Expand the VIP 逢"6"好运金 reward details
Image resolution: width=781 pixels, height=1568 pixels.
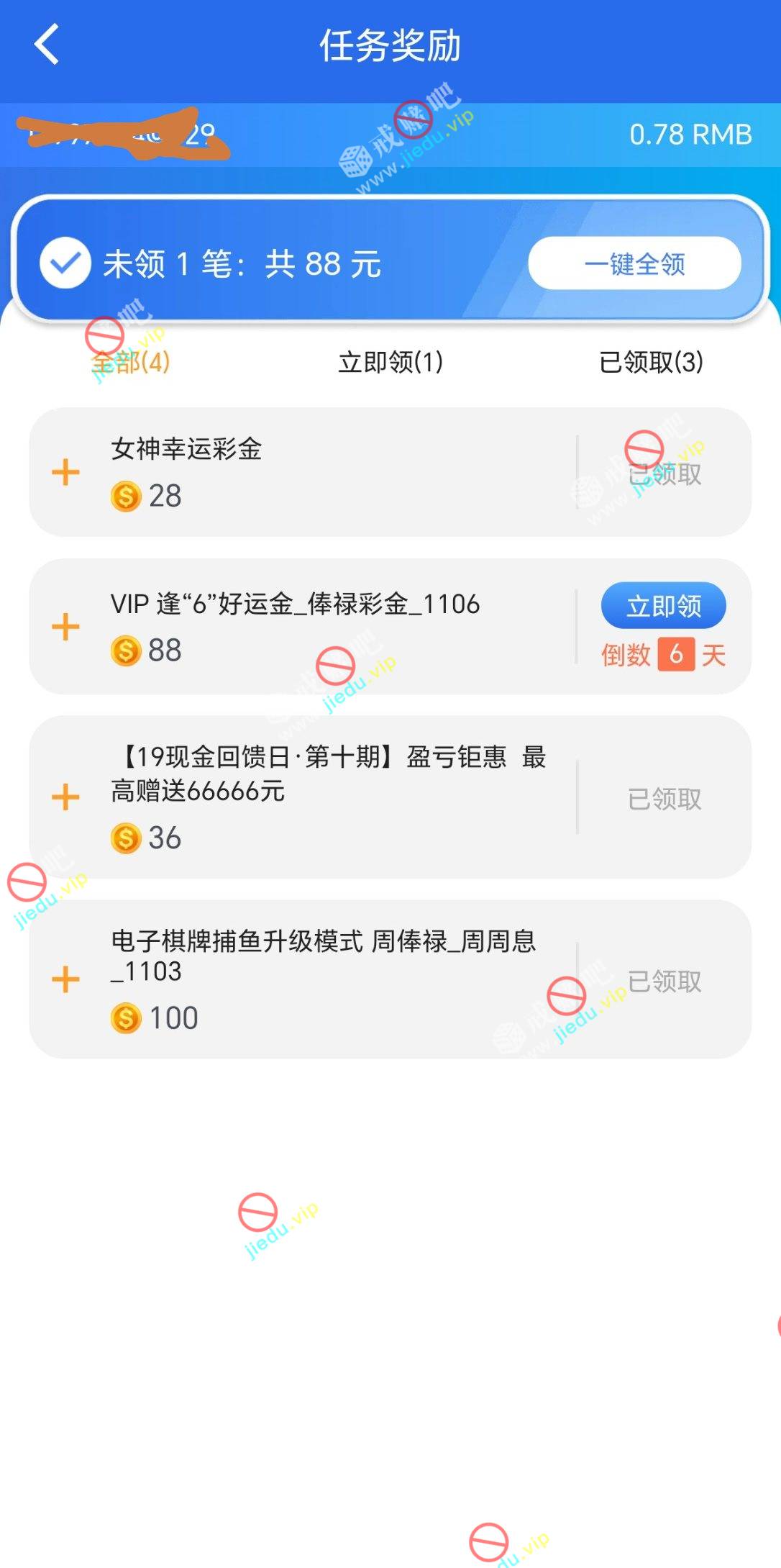point(65,626)
